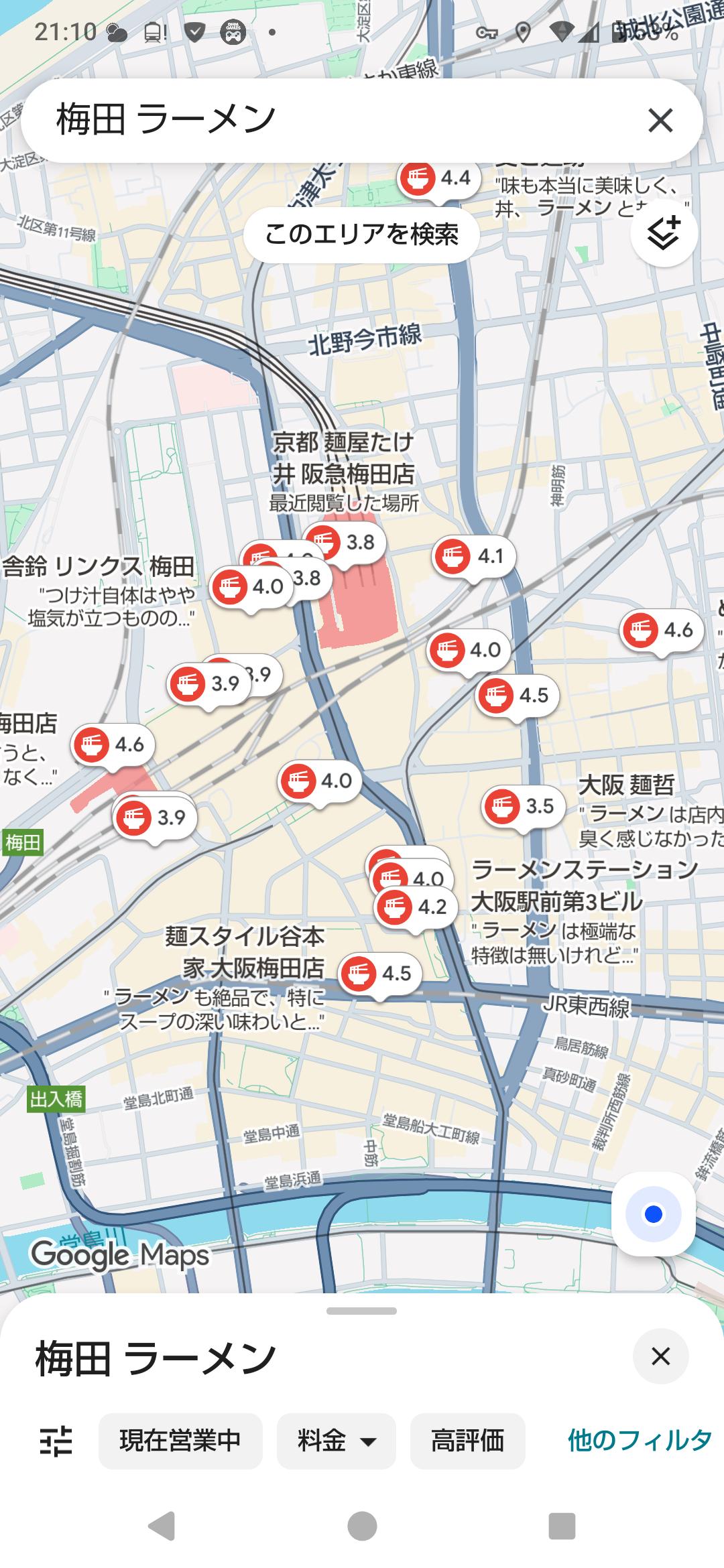Image resolution: width=724 pixels, height=1568 pixels.
Task: Search this area with このエリアを検索
Action: point(361,235)
